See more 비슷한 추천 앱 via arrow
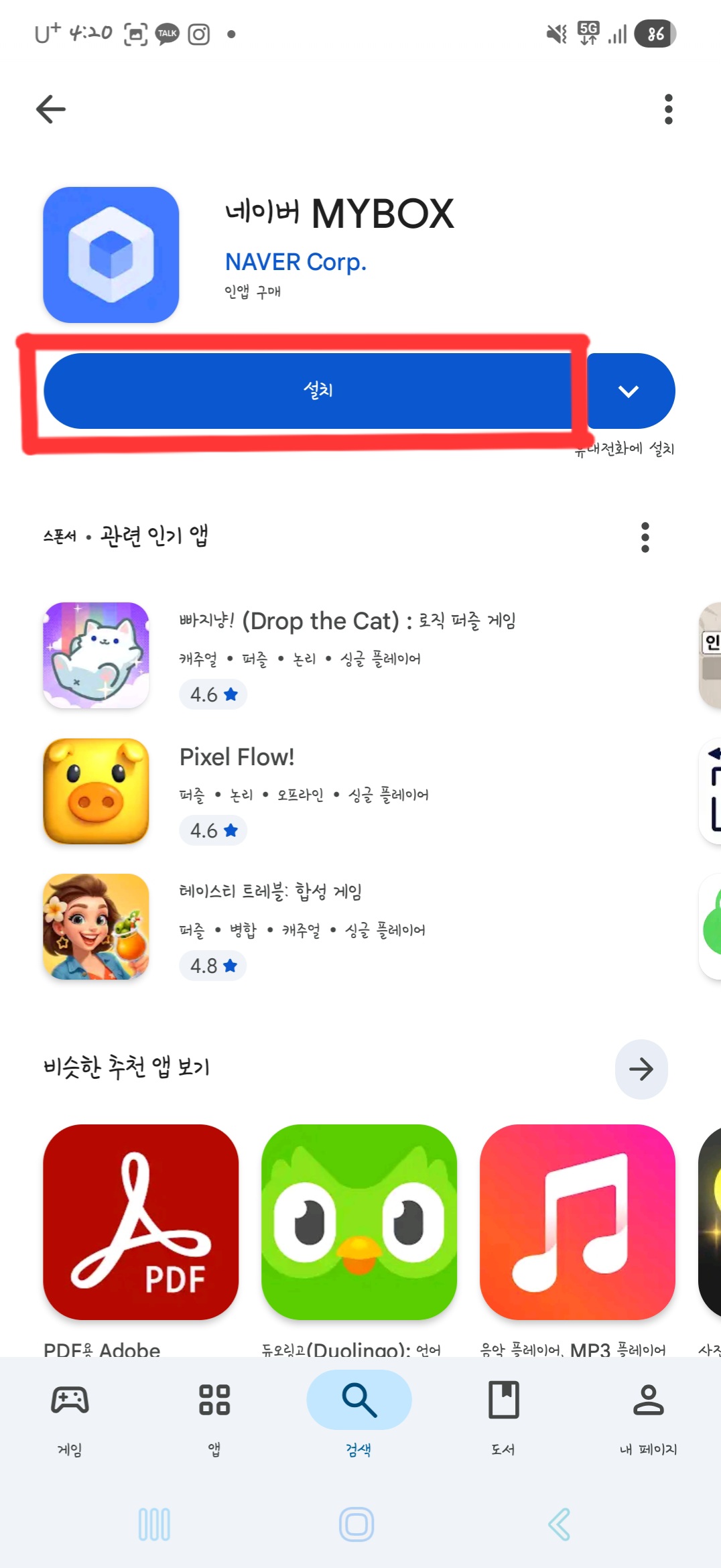The width and height of the screenshot is (721, 1568). (641, 1069)
